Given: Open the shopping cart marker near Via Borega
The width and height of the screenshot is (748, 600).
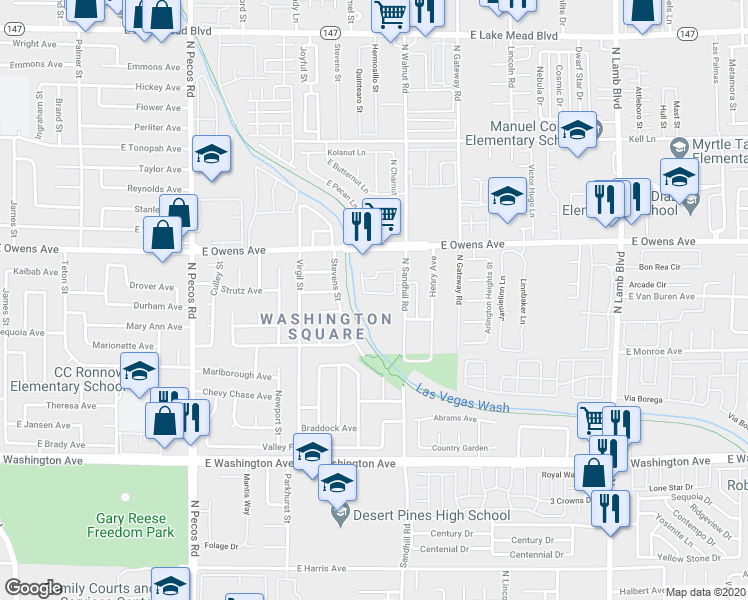Looking at the screenshot, I should pos(594,418).
